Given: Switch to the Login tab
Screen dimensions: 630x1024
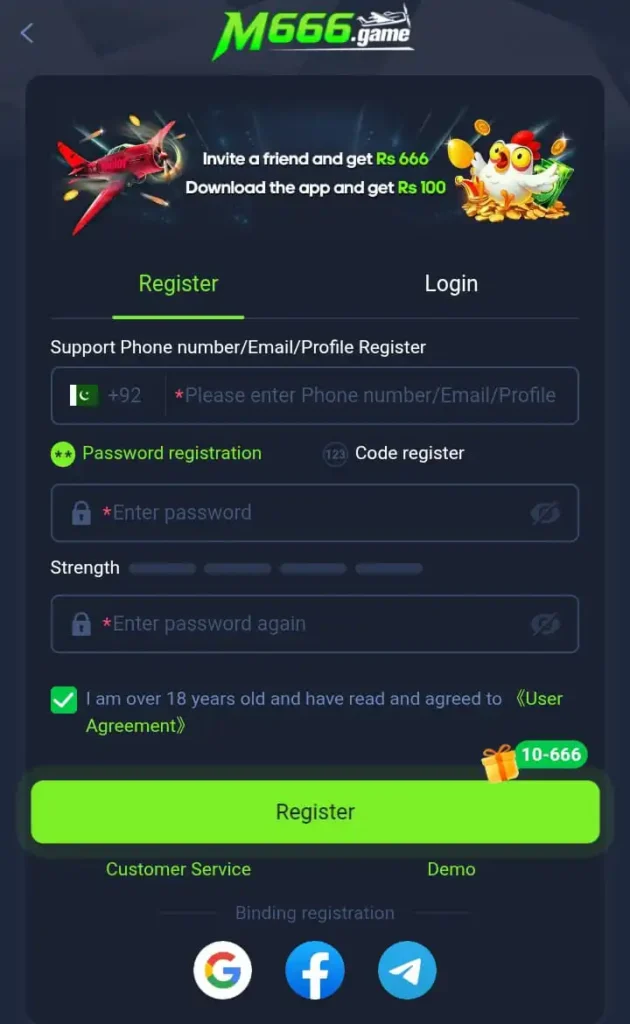Looking at the screenshot, I should (x=451, y=284).
